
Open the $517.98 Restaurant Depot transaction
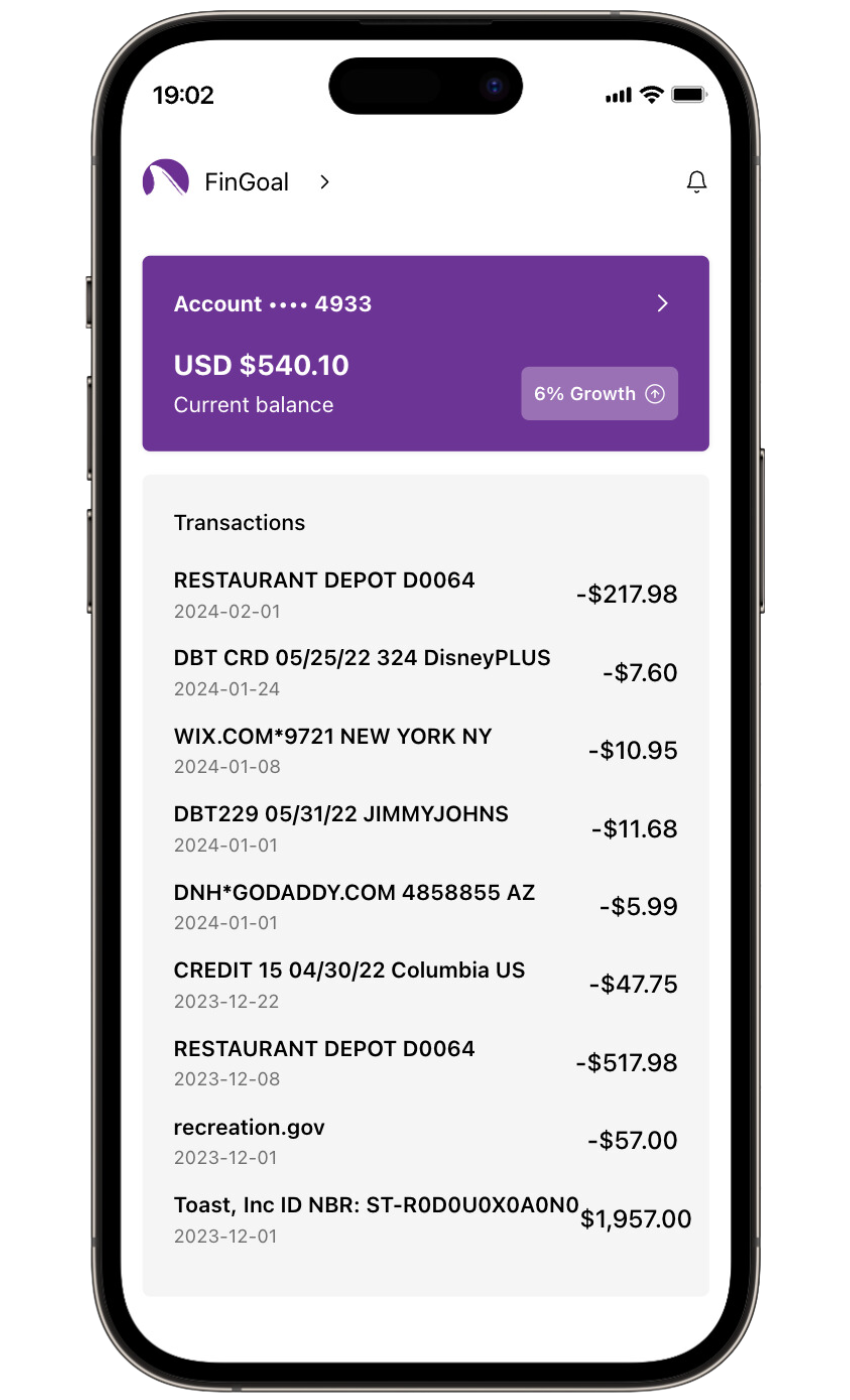pos(425,1062)
